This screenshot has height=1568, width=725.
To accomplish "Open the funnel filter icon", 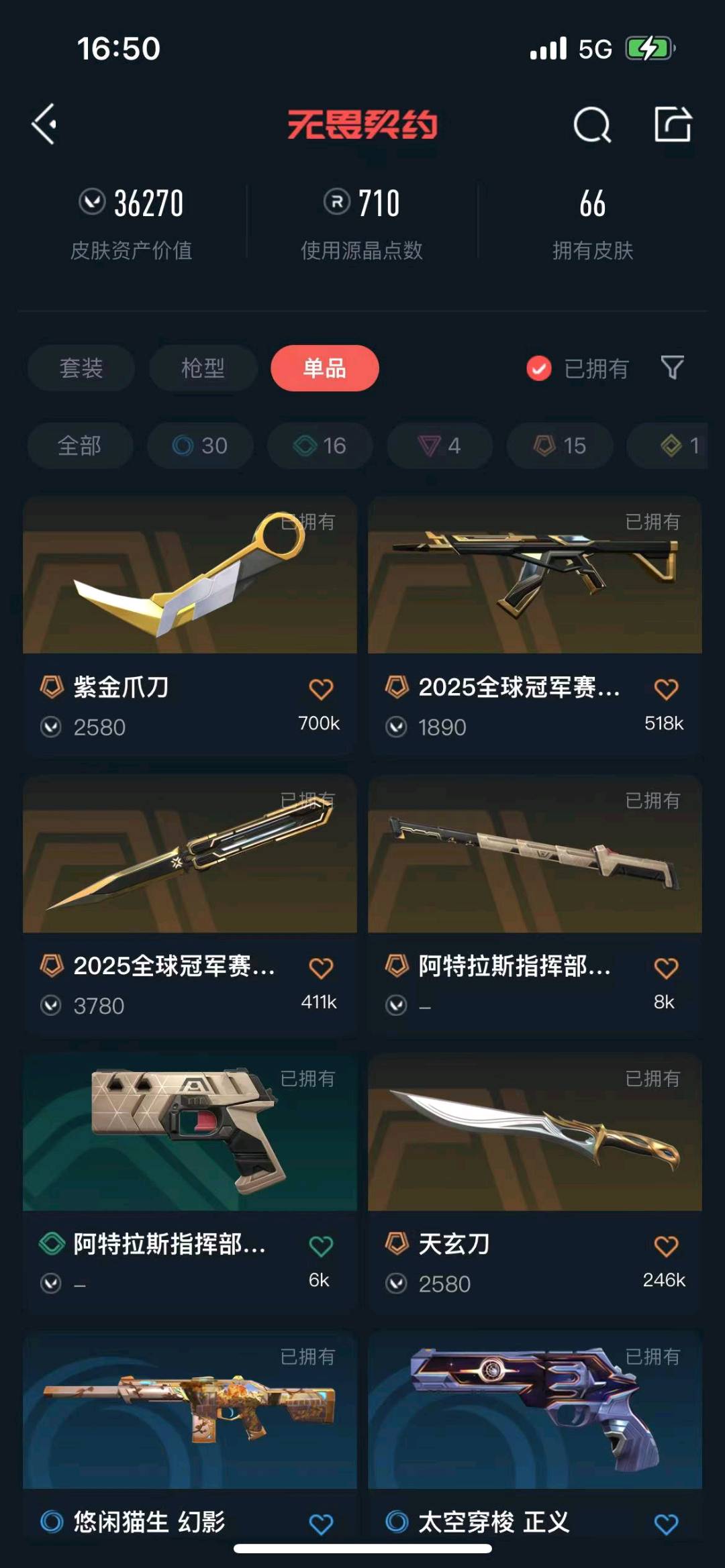I will coord(672,368).
